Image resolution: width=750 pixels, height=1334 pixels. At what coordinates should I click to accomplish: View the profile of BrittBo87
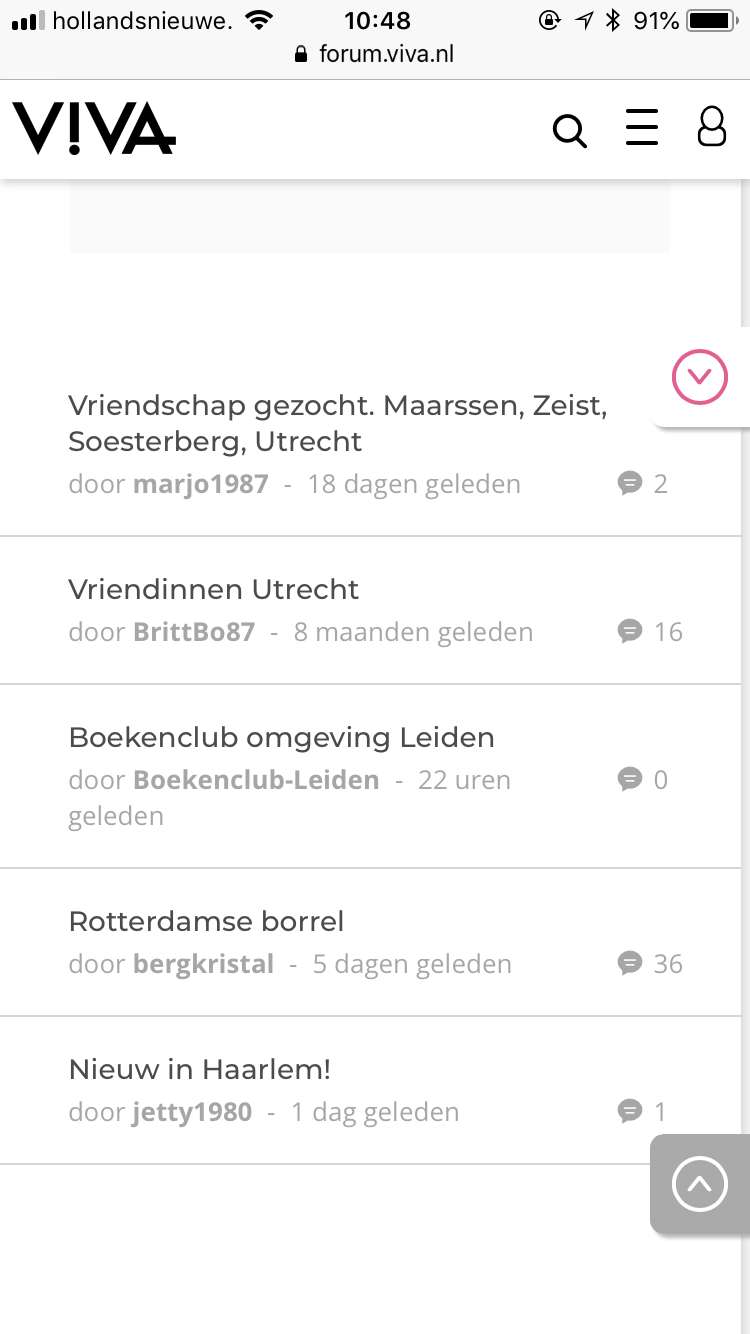click(x=194, y=633)
